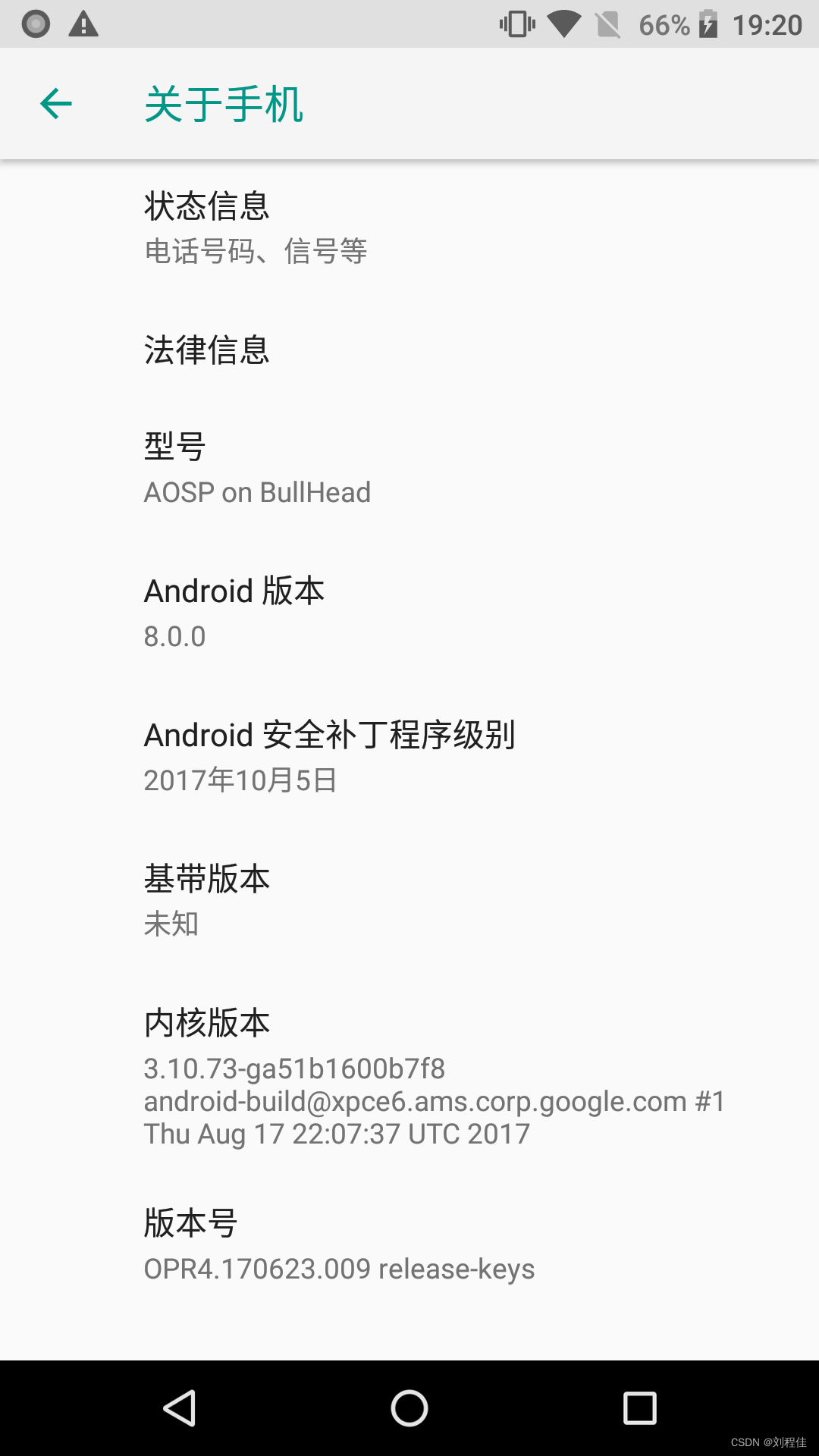
Task: Click the back arrow in the title bar
Action: coord(55,103)
